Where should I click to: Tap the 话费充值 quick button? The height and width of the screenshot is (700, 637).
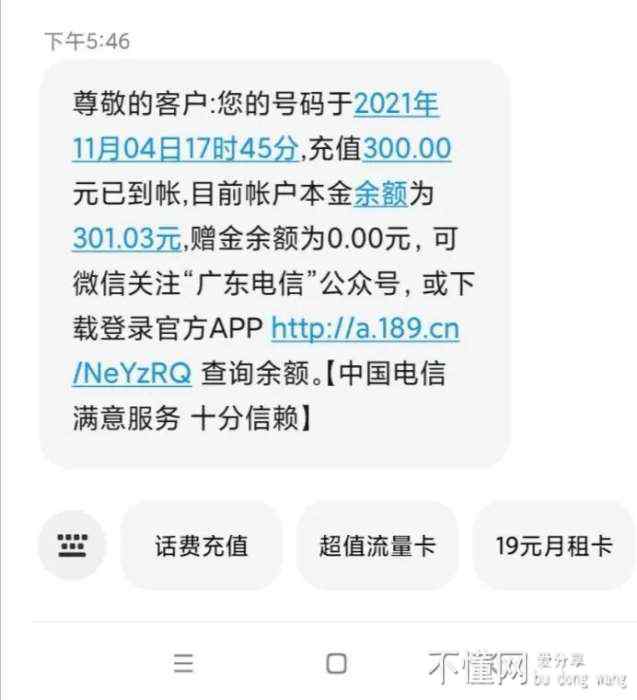click(201, 546)
